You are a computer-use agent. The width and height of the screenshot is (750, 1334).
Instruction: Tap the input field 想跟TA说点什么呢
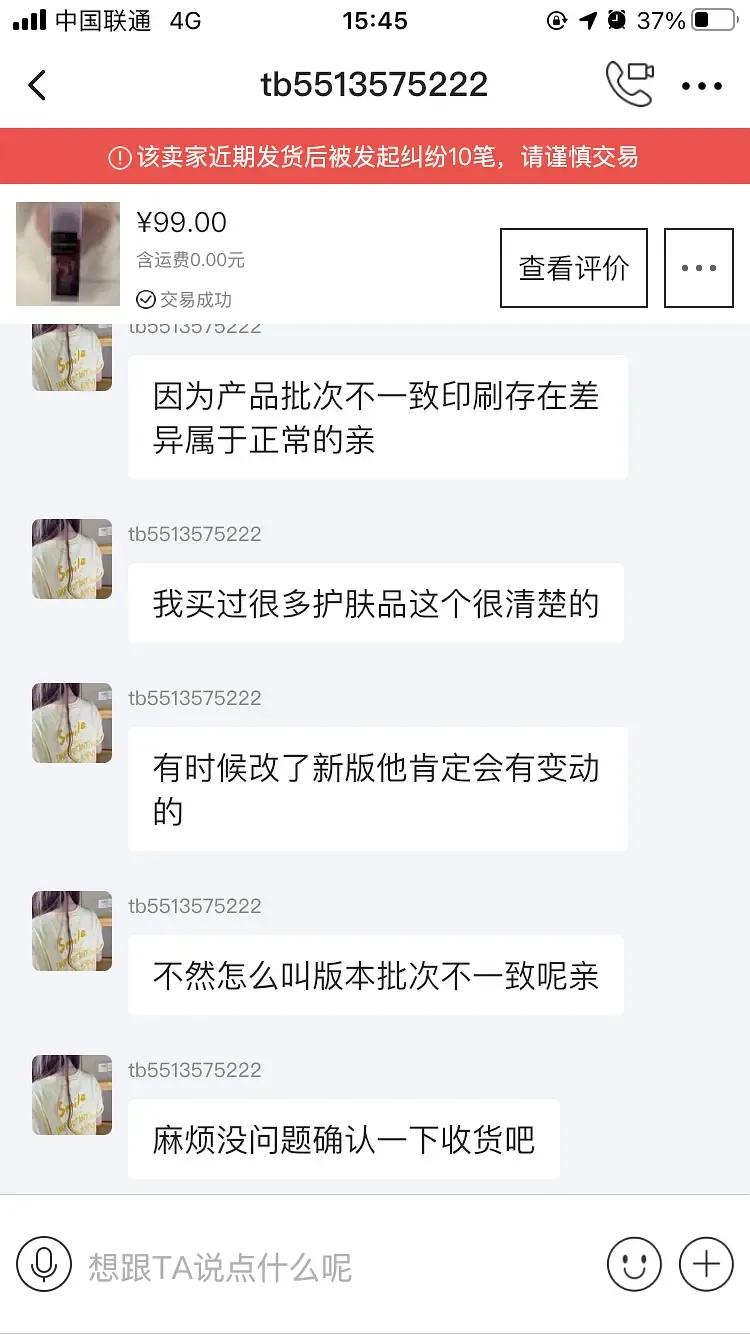[x=250, y=1266]
